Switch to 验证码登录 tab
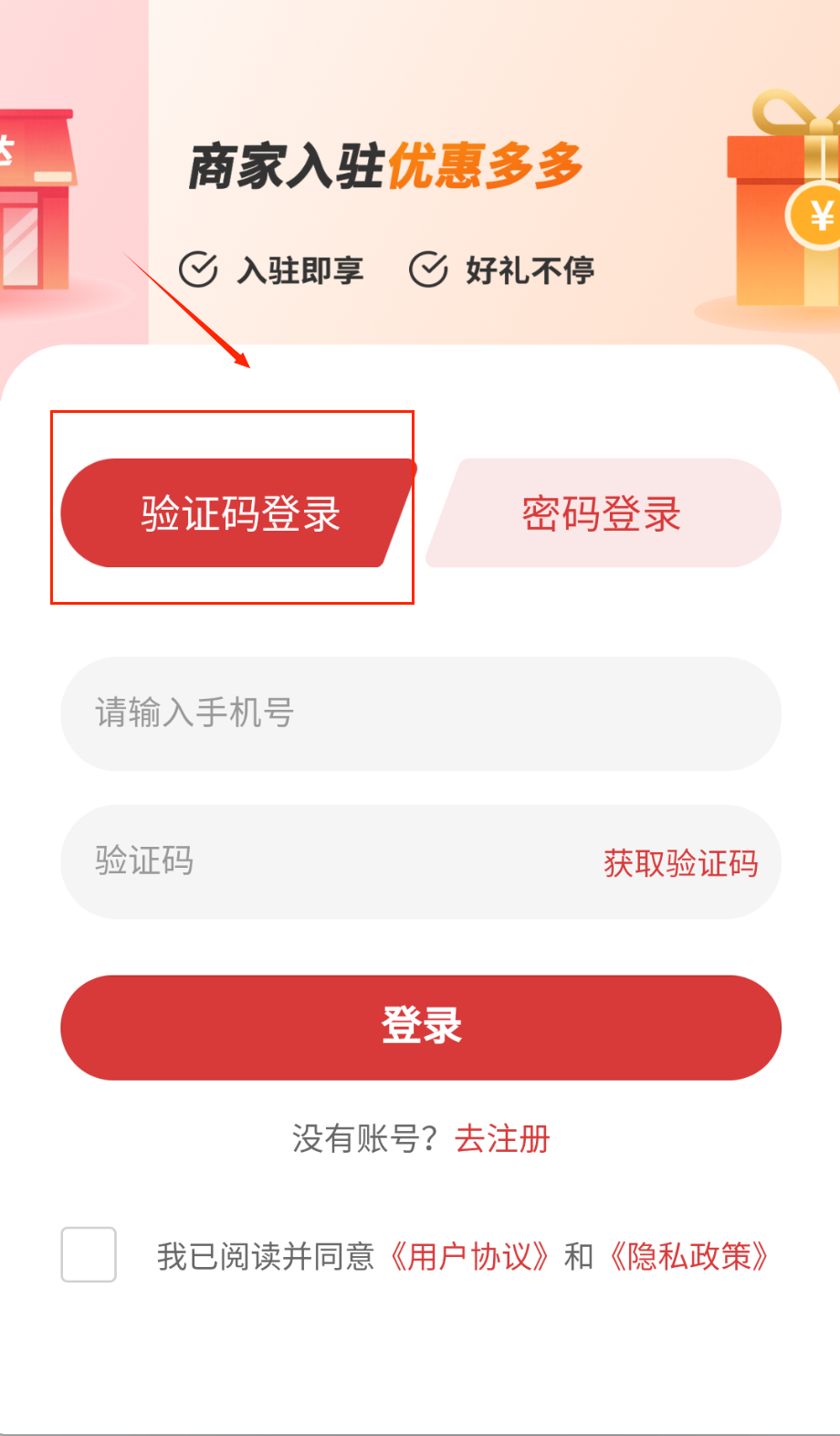This screenshot has height=1436, width=840. 239,513
